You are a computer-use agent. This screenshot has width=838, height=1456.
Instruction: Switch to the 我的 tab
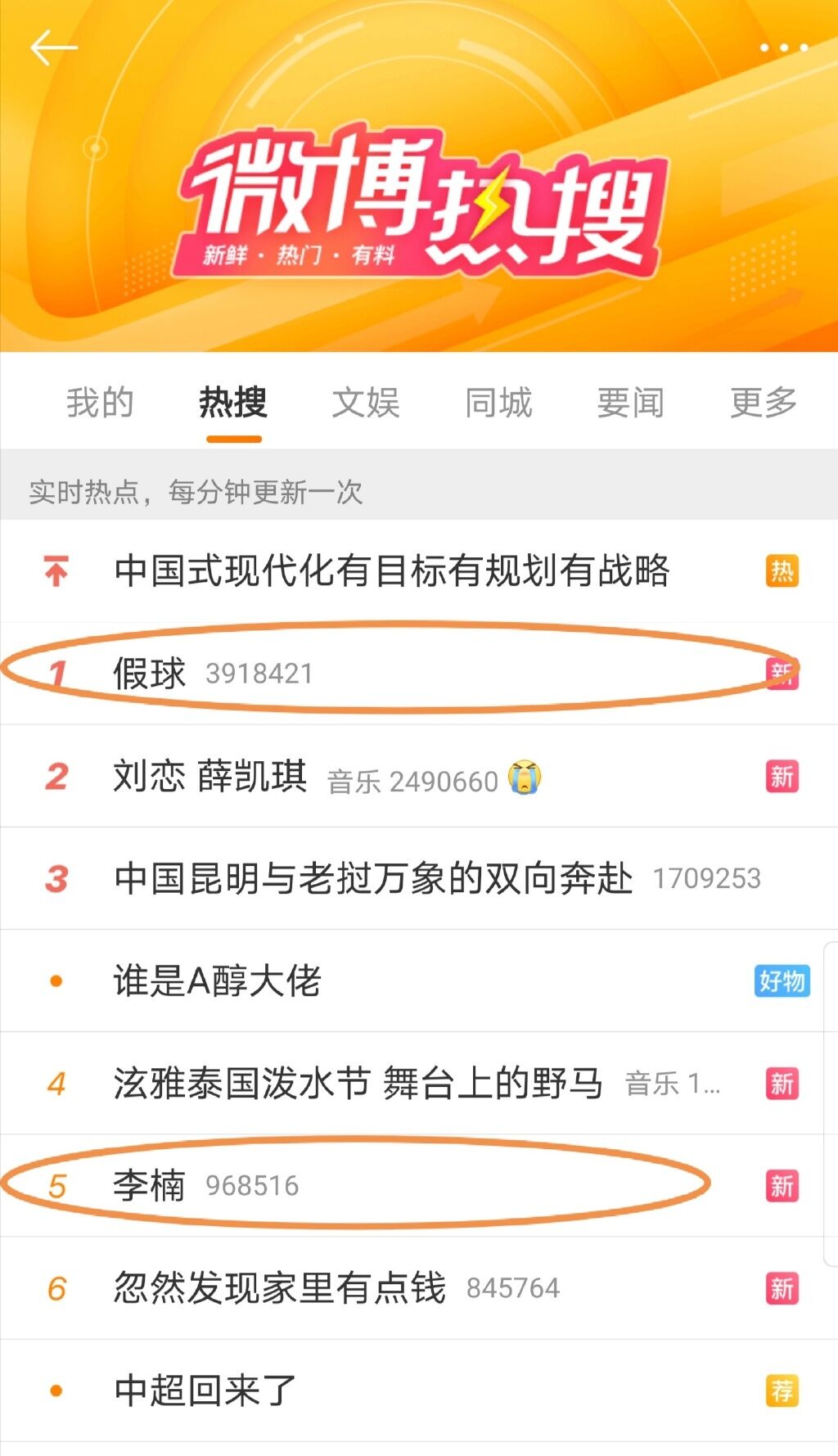[x=100, y=403]
